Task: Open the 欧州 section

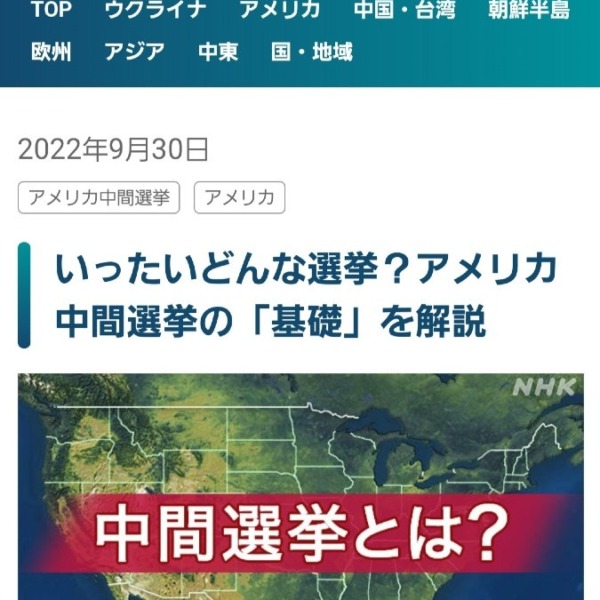Action: click(x=51, y=51)
